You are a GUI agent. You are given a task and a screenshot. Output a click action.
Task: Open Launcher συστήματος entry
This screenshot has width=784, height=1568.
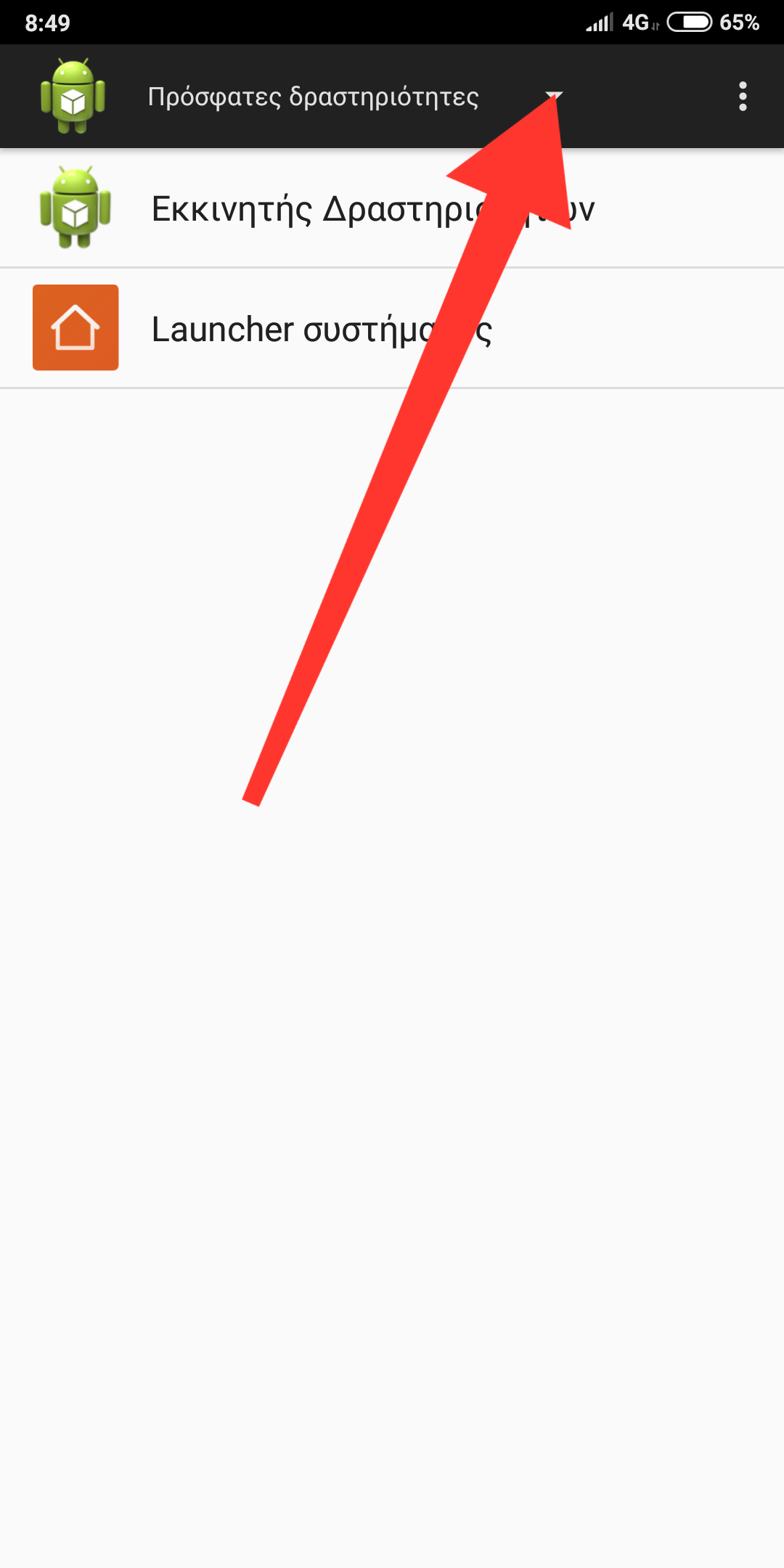pyautogui.click(x=392, y=328)
